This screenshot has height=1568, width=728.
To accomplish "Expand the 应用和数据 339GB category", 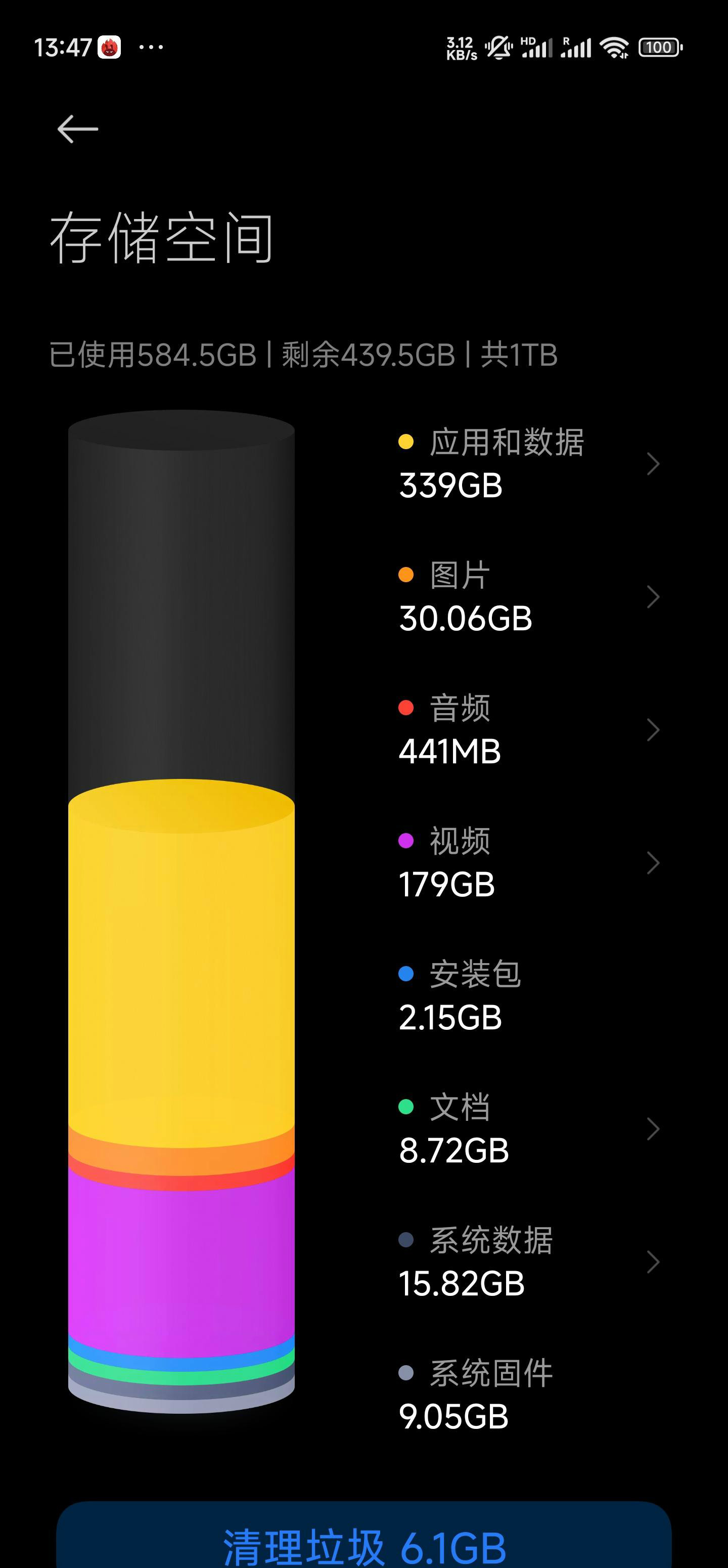I will point(652,463).
